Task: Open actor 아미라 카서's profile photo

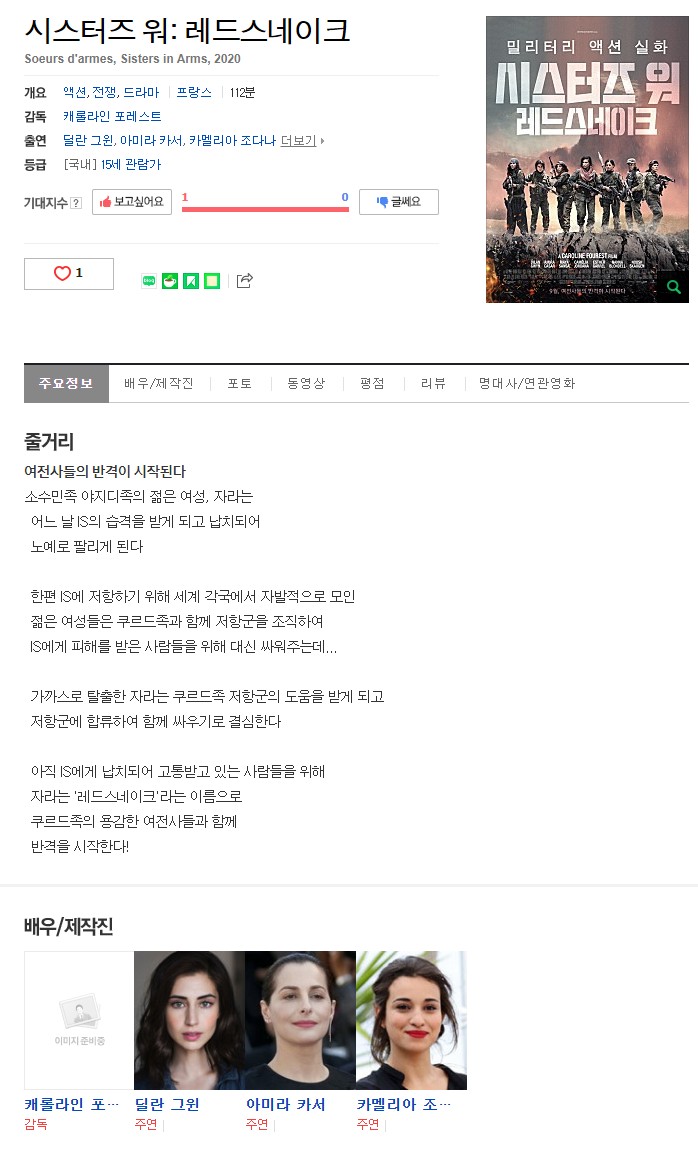Action: [300, 1020]
